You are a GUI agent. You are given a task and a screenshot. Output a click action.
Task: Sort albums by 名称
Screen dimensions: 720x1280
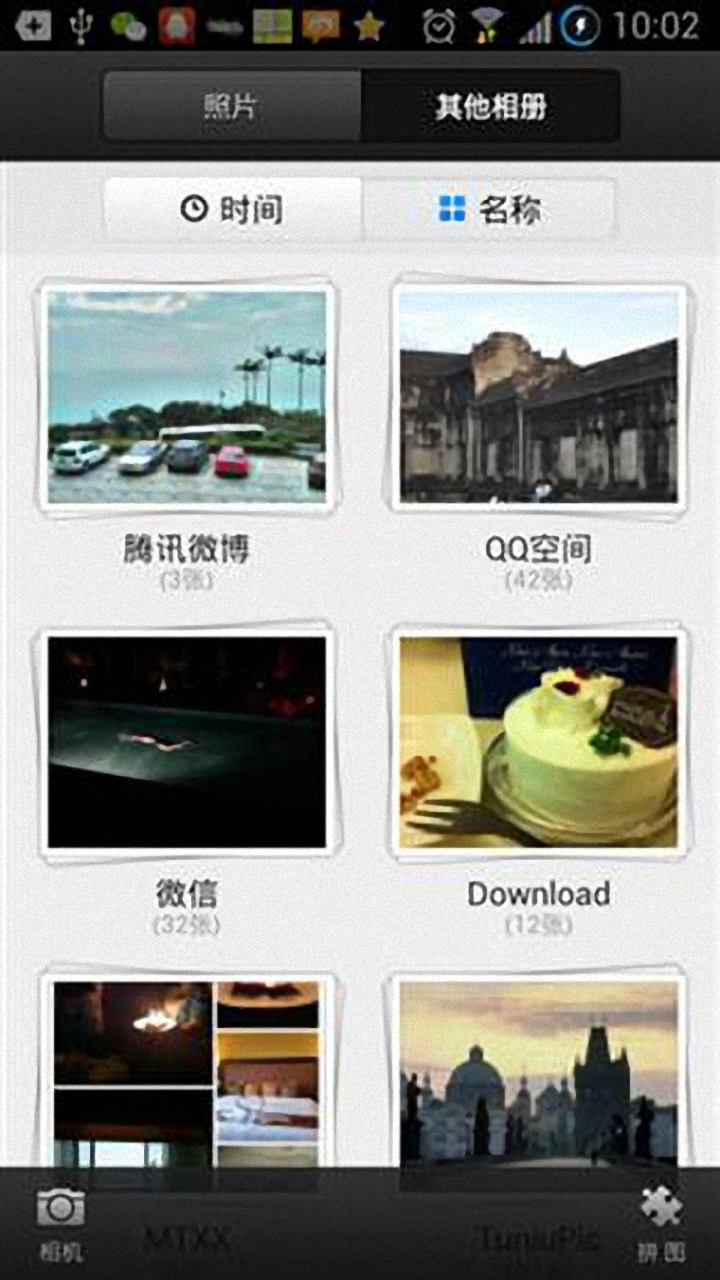coord(489,209)
